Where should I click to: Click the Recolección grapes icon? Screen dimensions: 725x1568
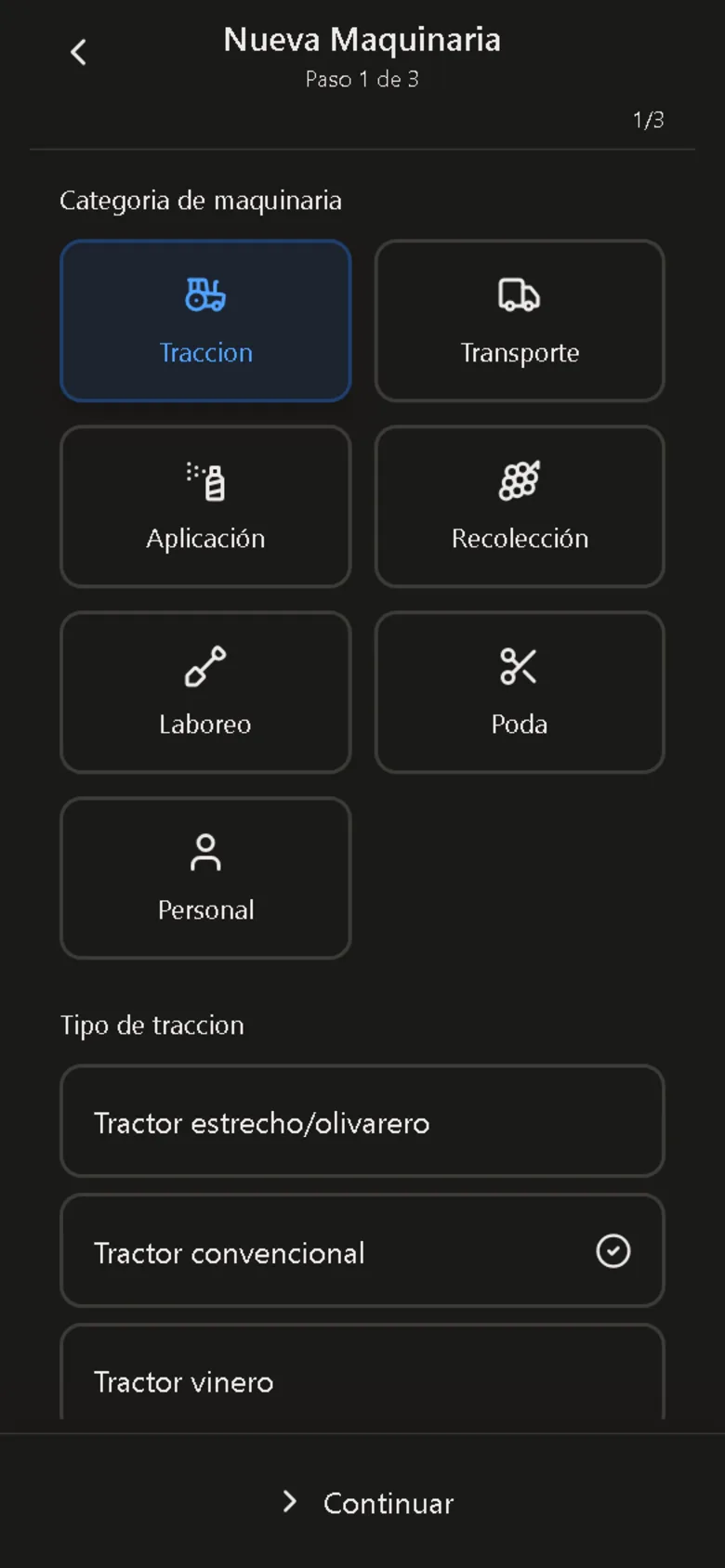point(519,479)
